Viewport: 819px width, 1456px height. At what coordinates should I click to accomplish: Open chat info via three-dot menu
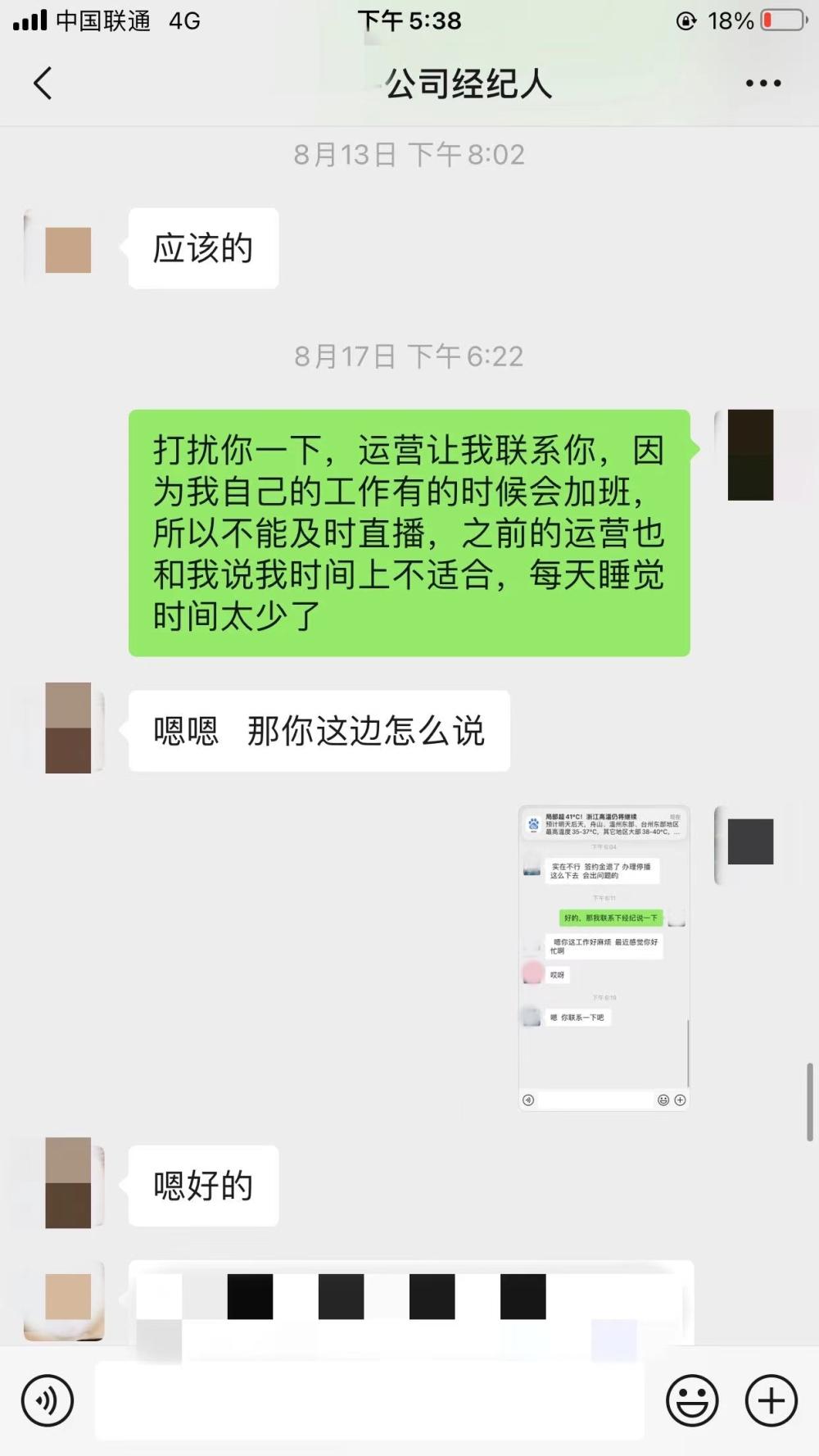[x=762, y=83]
